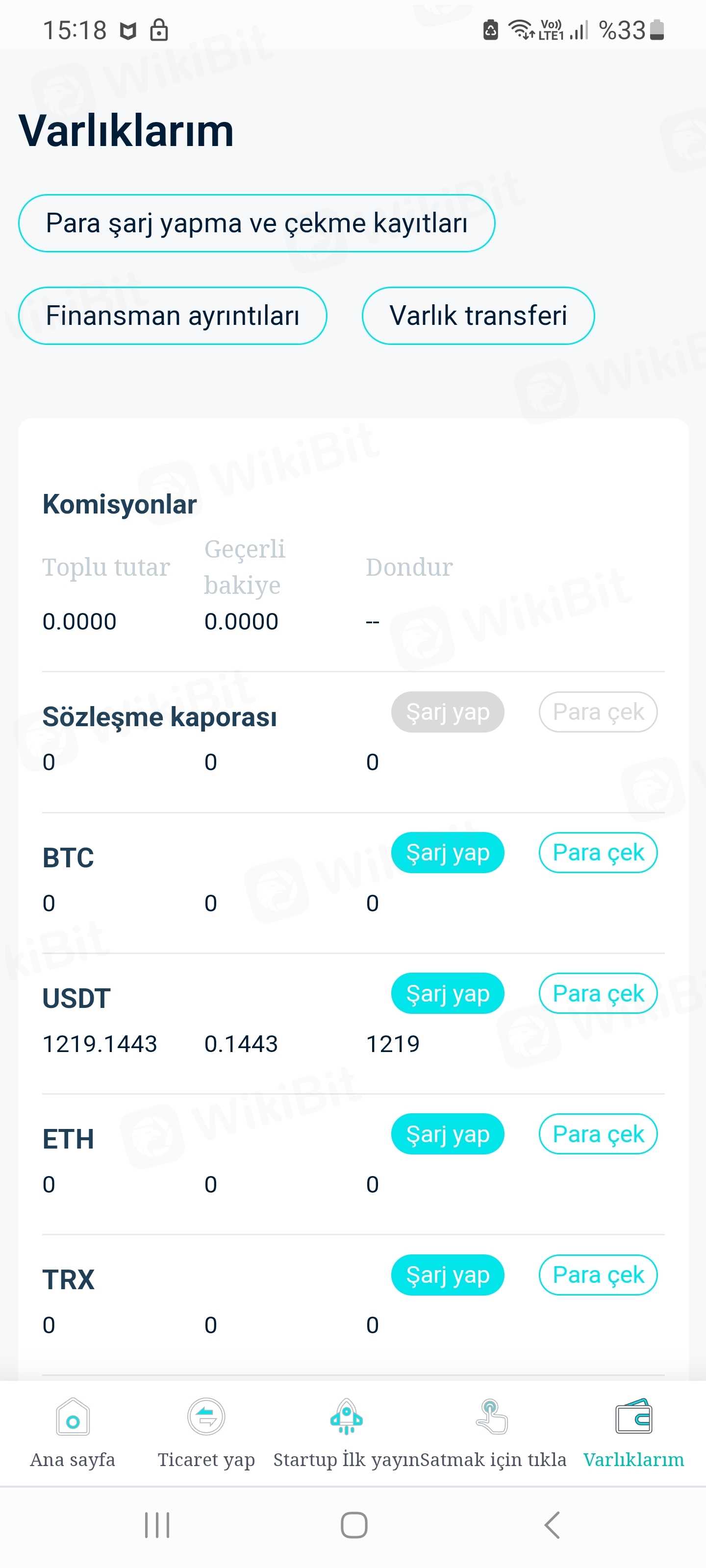Select Şarj yap in the ETH row

pos(448,1134)
